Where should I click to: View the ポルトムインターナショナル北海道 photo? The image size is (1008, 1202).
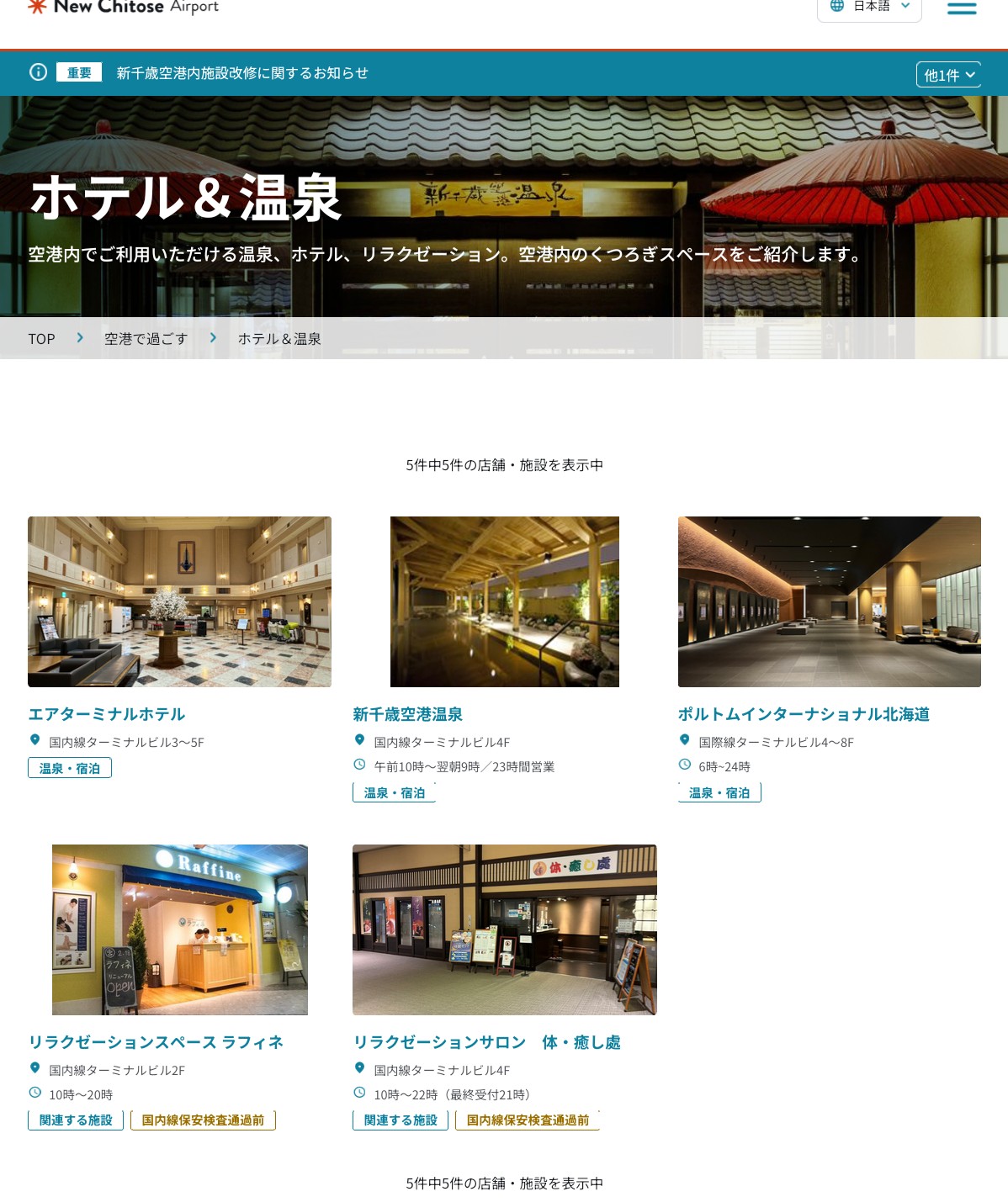coord(829,601)
